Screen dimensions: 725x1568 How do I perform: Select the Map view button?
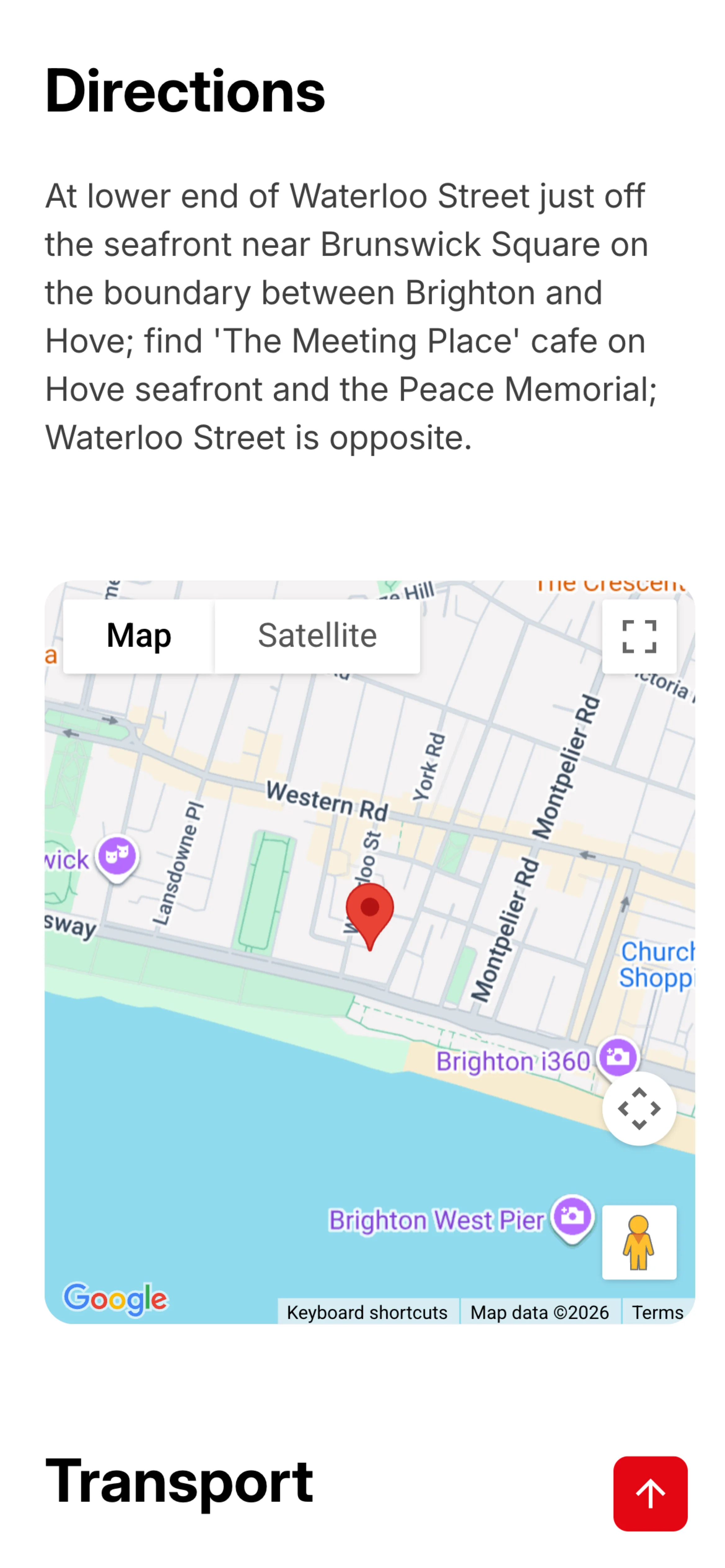(x=139, y=636)
